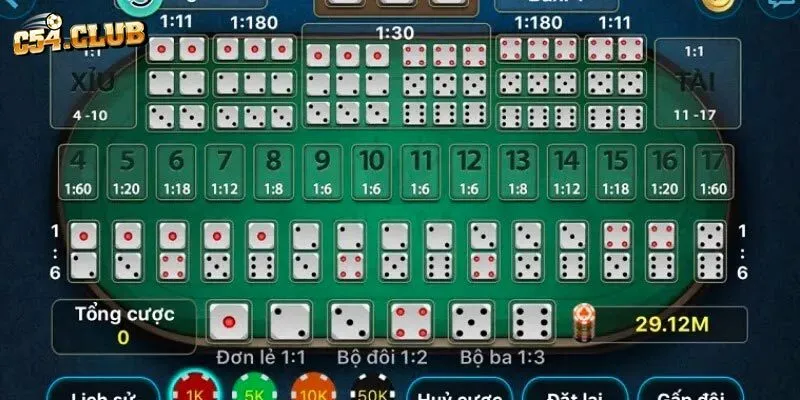Bet on total 10 paying 1:6

click(x=371, y=171)
